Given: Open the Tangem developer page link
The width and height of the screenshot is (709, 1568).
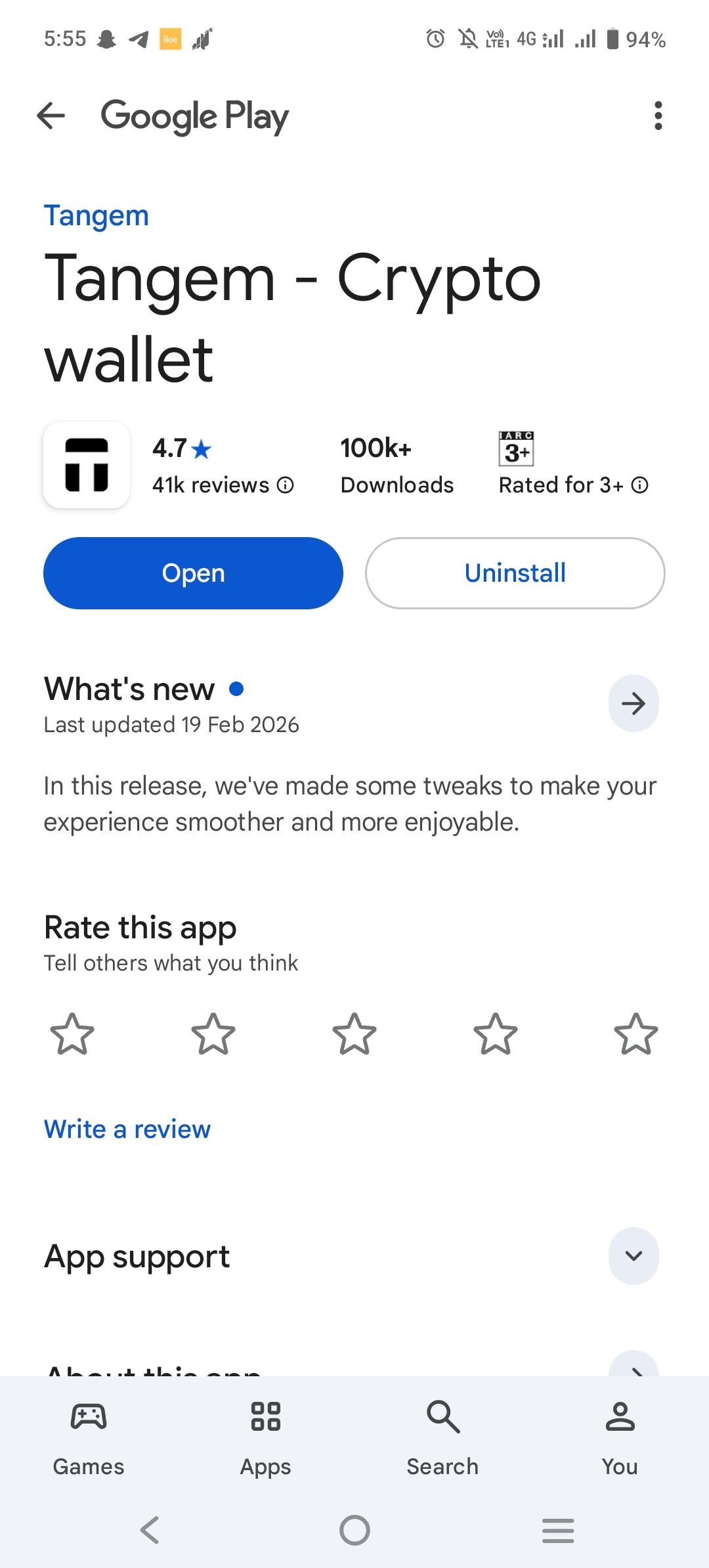Looking at the screenshot, I should 97,216.
